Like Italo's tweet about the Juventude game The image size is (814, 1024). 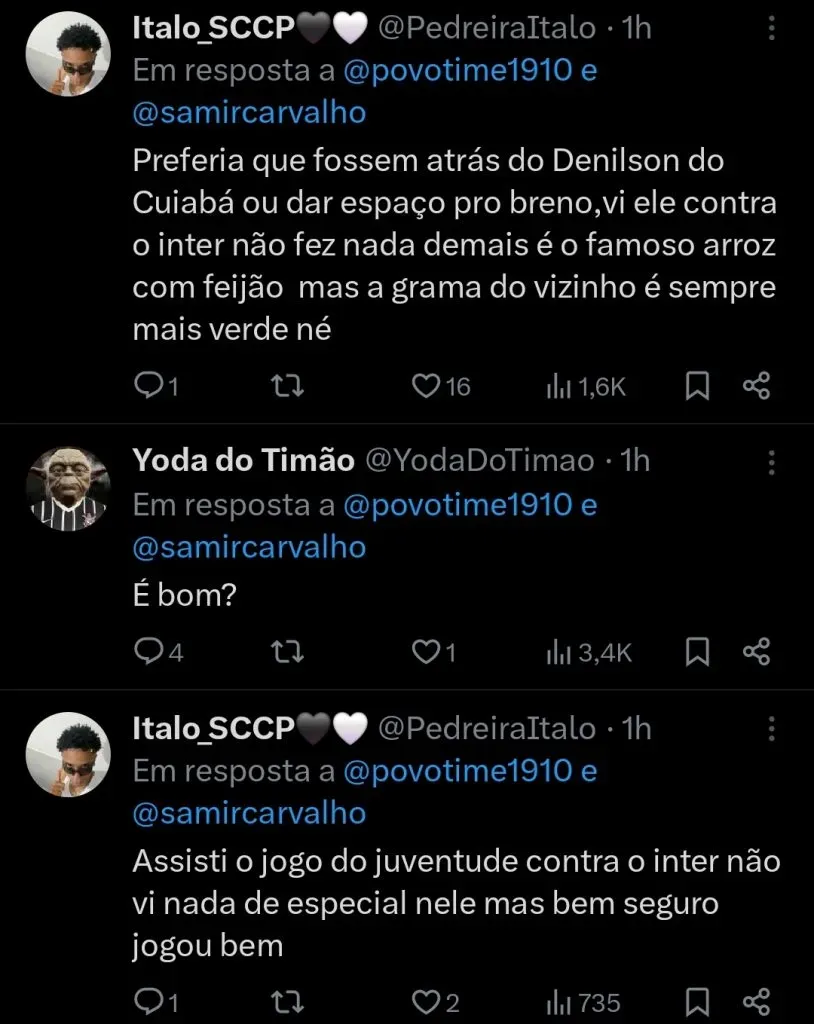428,1001
